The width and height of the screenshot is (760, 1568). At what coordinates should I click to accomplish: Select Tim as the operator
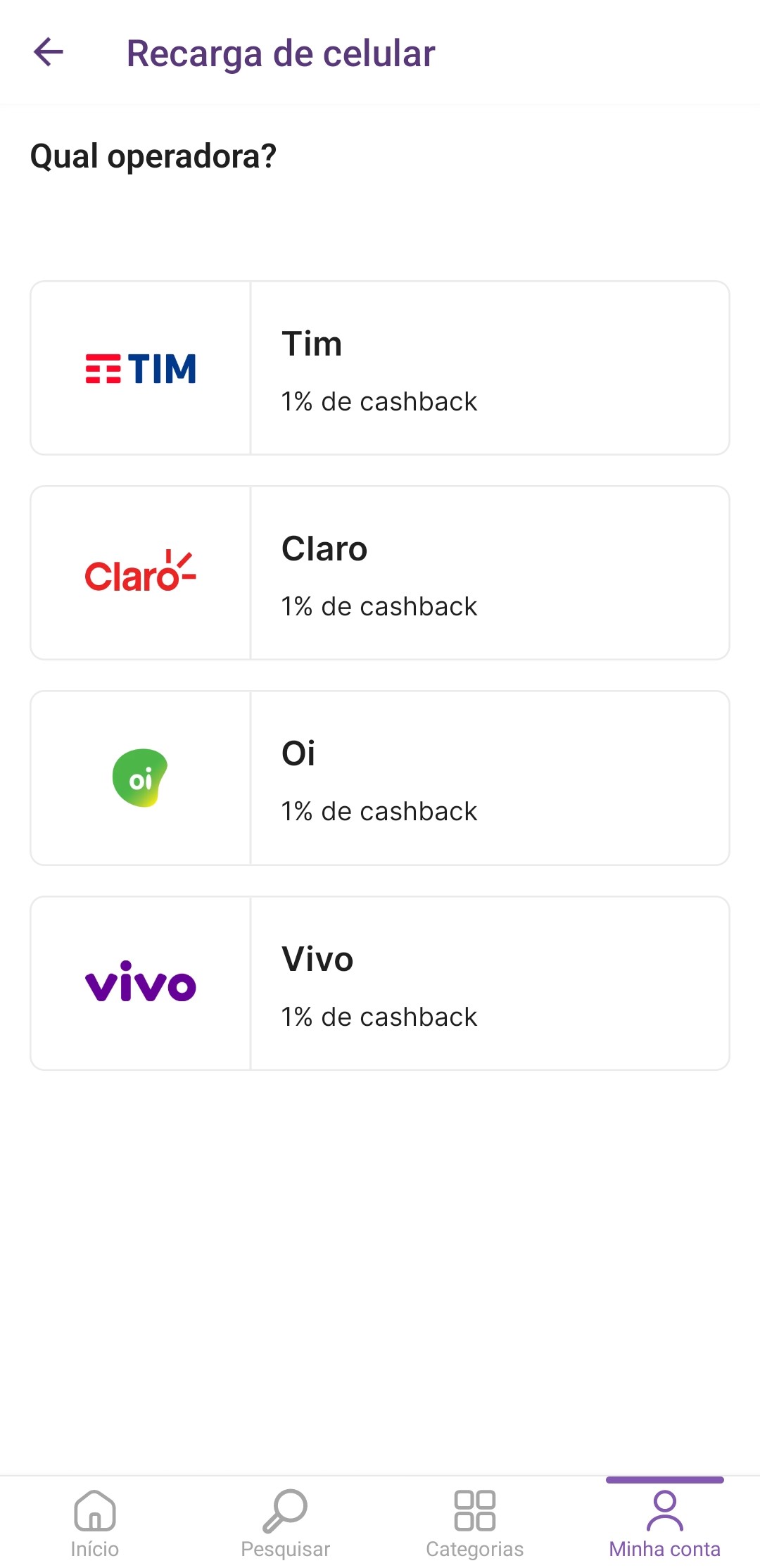coord(380,368)
